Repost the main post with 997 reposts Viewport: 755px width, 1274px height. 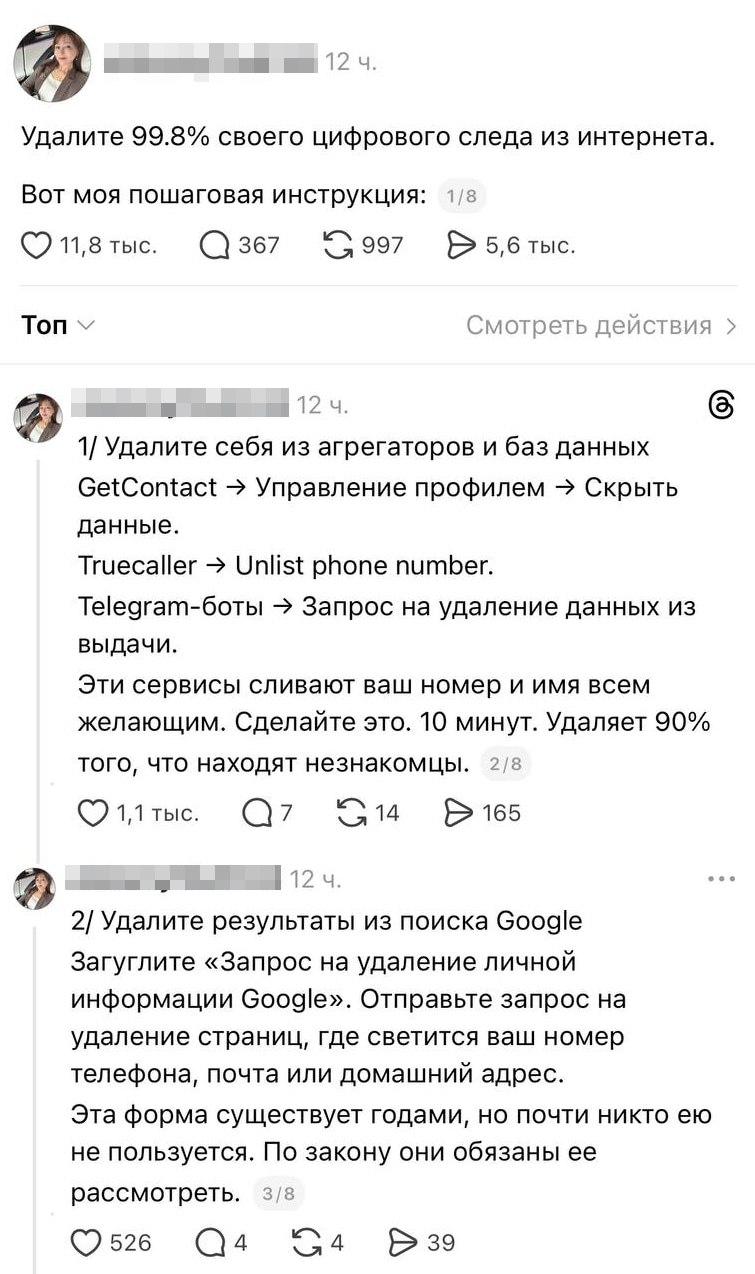click(x=338, y=245)
